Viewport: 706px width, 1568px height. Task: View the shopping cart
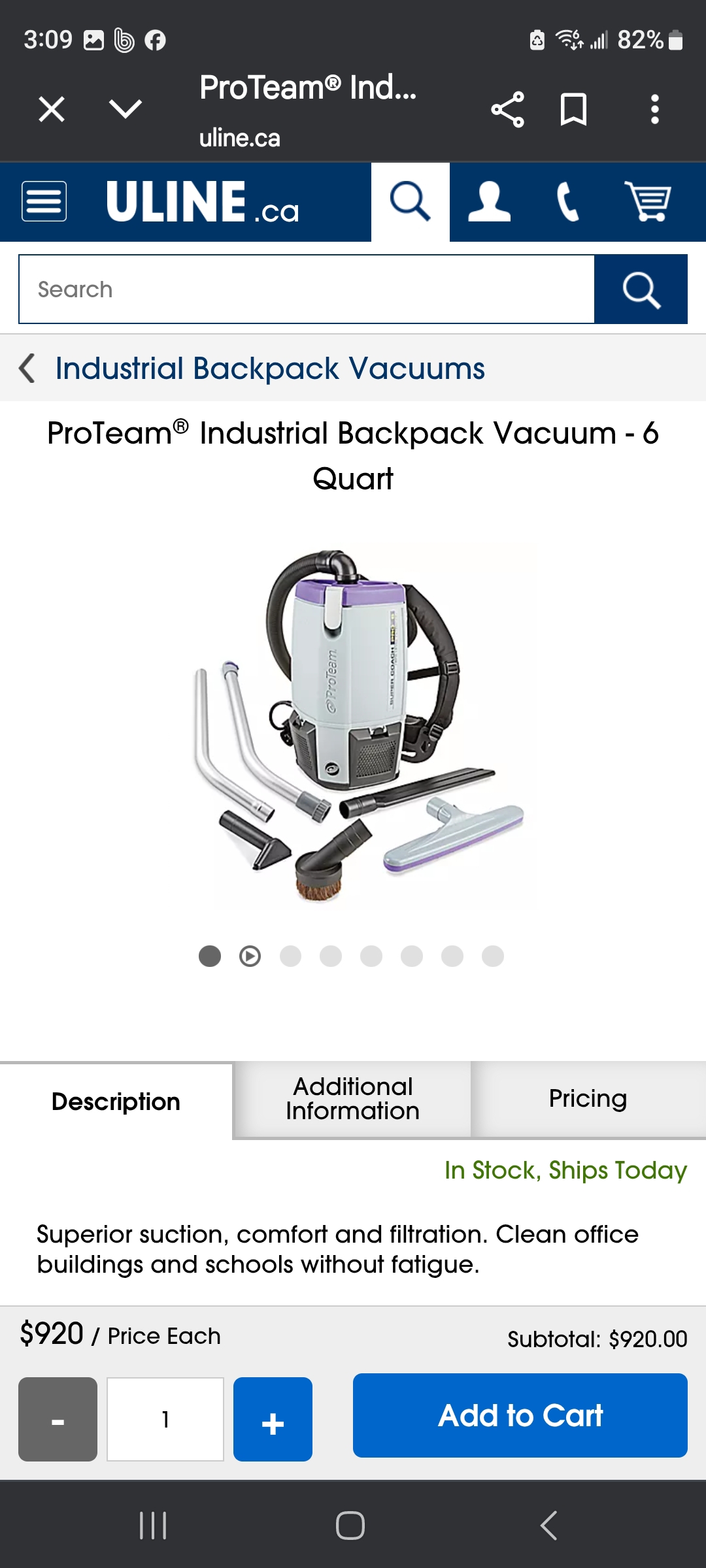tap(648, 201)
